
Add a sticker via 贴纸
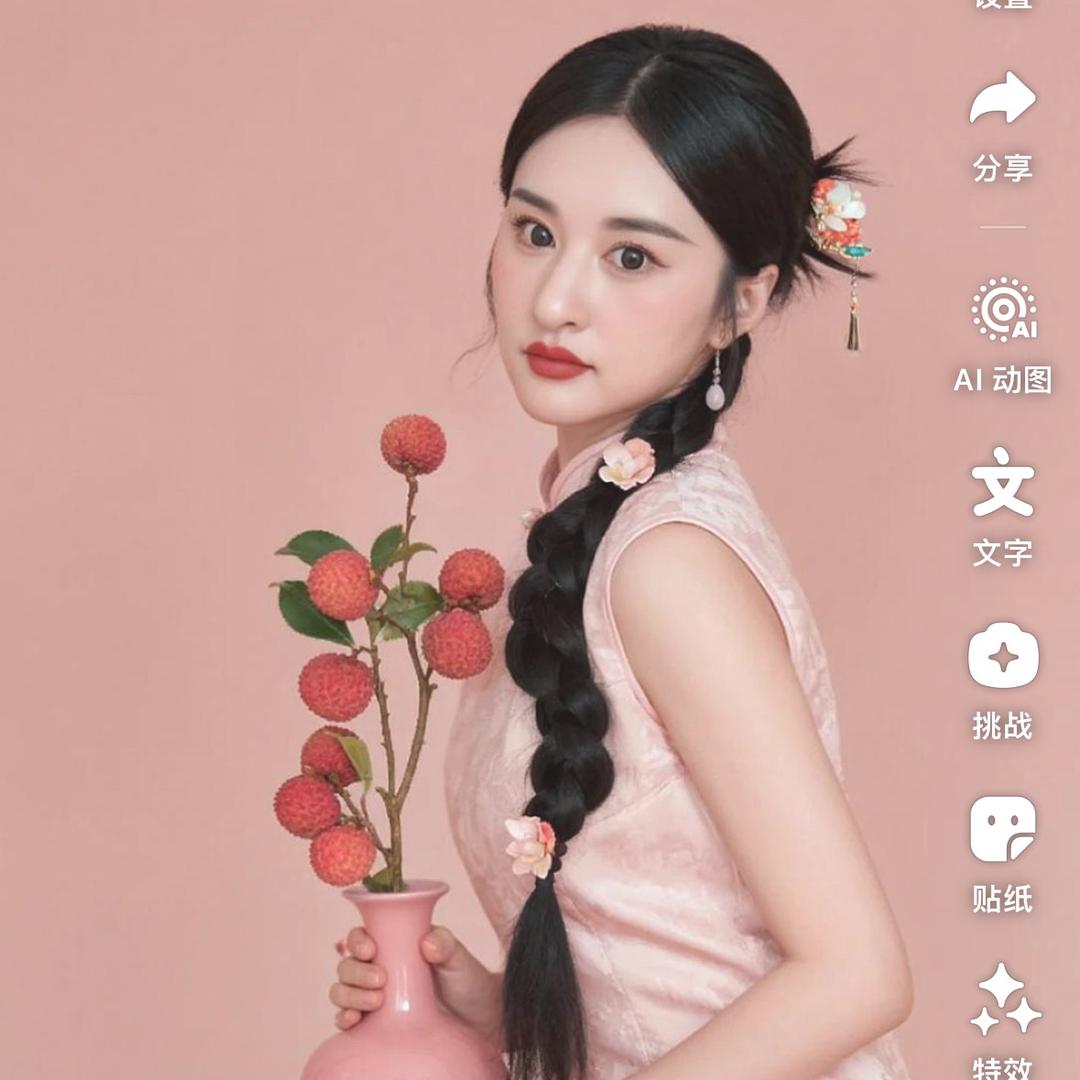1003,829
